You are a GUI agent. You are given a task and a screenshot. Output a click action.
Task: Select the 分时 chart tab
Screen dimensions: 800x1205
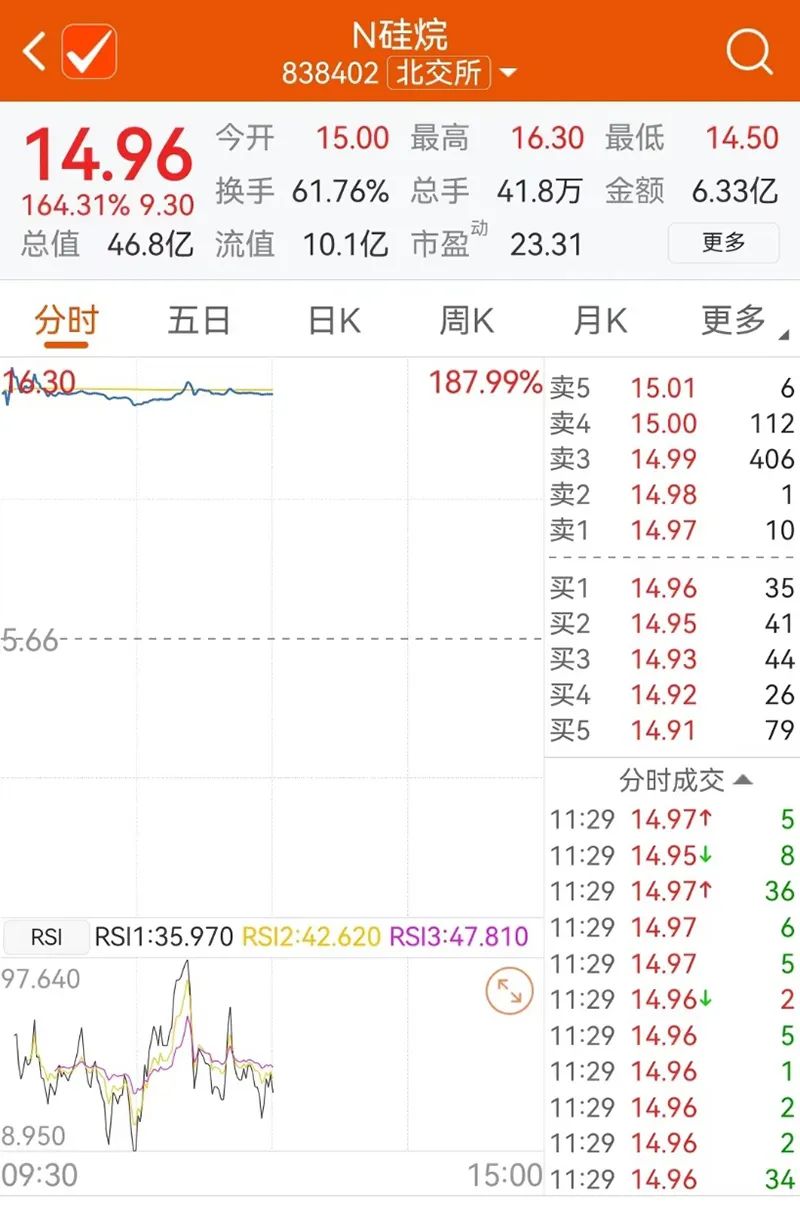point(67,321)
